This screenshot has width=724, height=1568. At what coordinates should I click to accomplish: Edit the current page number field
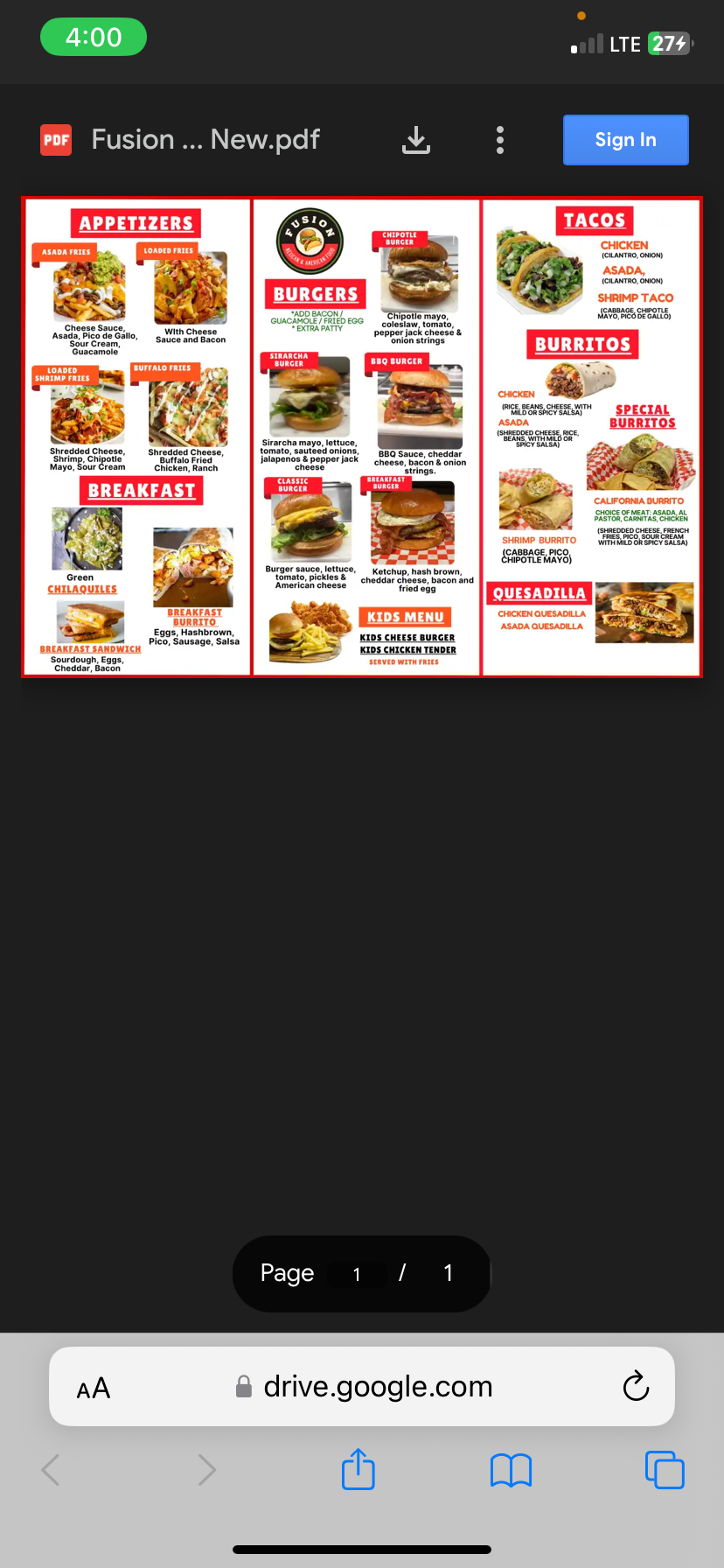pyautogui.click(x=357, y=1274)
